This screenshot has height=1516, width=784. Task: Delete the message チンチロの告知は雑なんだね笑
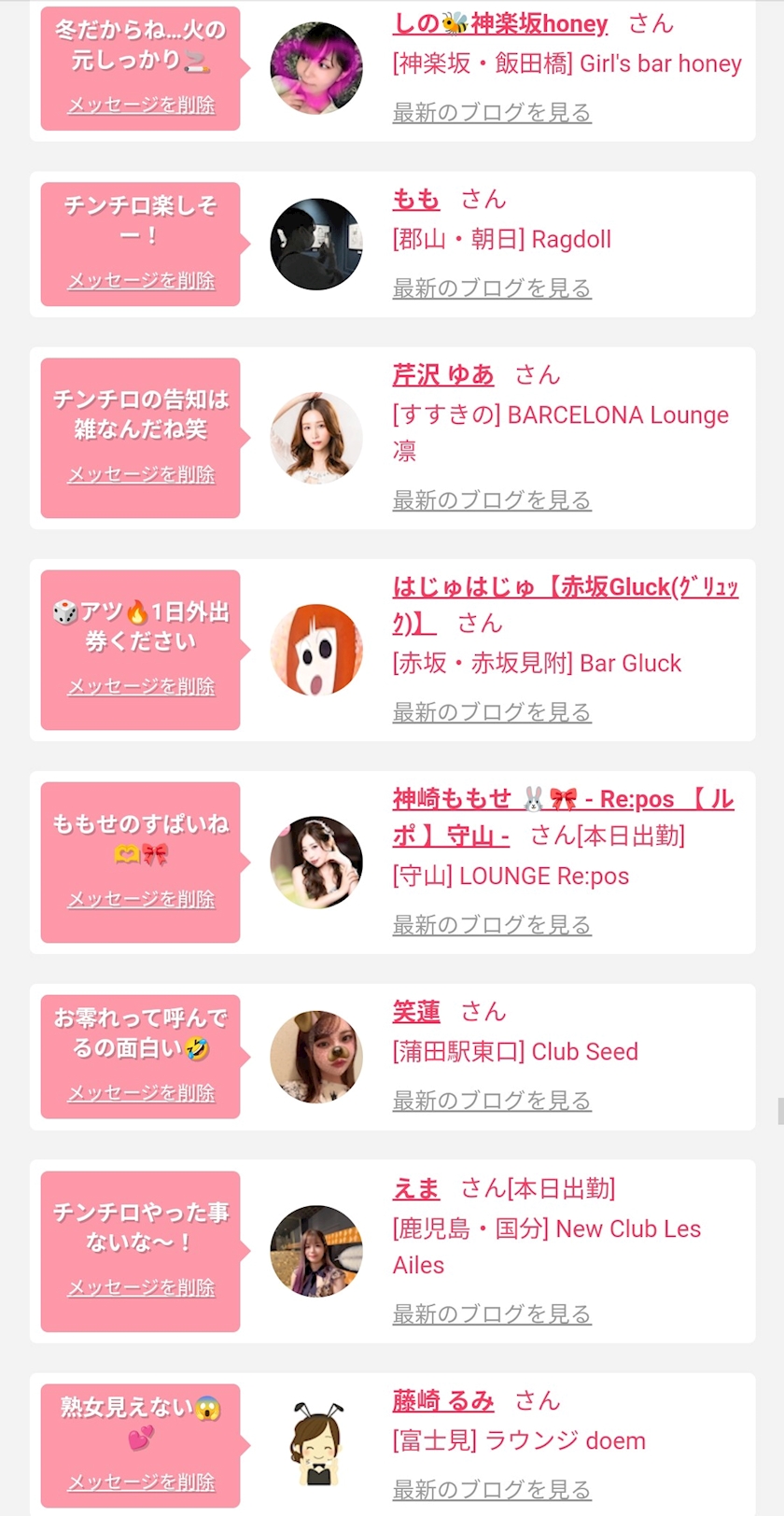tap(141, 474)
